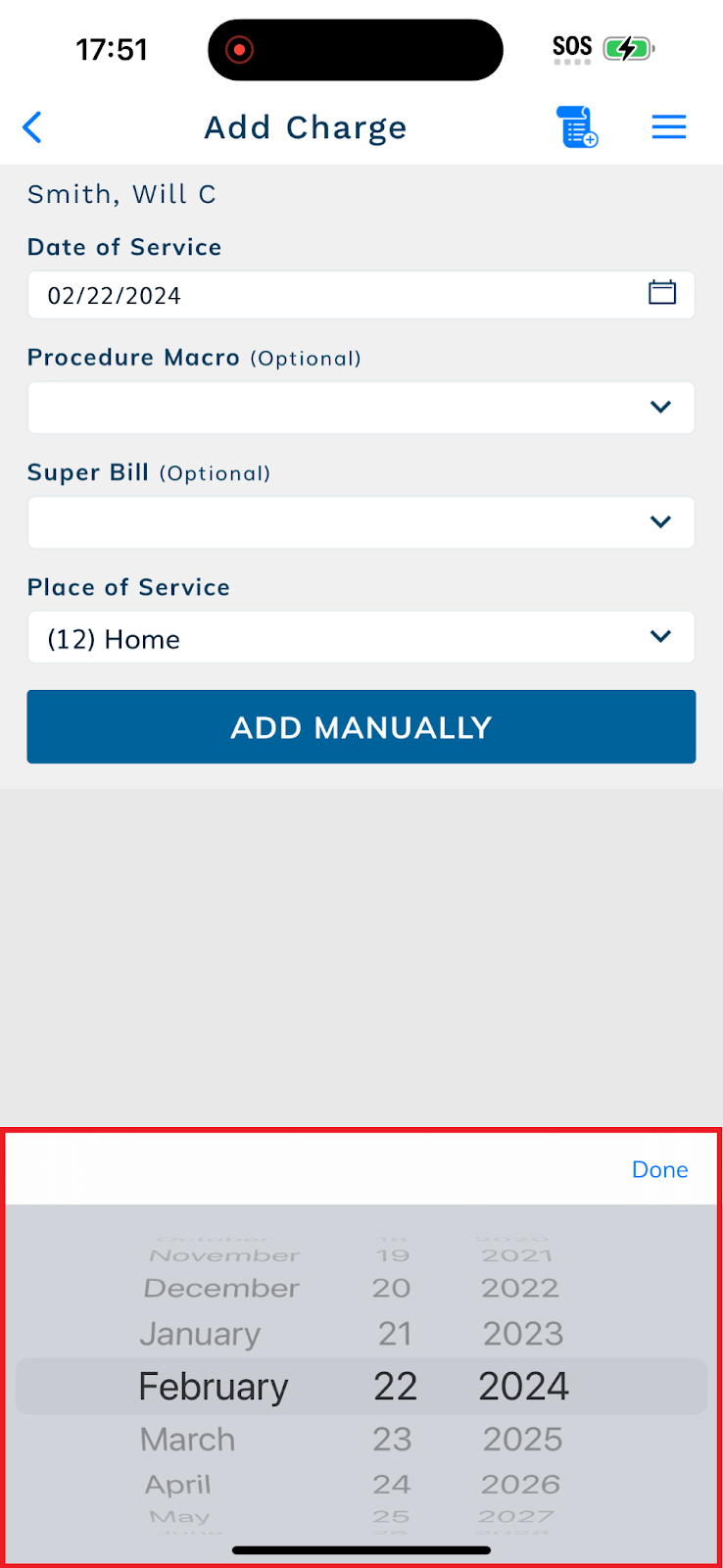Choose day 21 in the picker
Viewport: 723px width, 1568px height.
click(x=394, y=1335)
